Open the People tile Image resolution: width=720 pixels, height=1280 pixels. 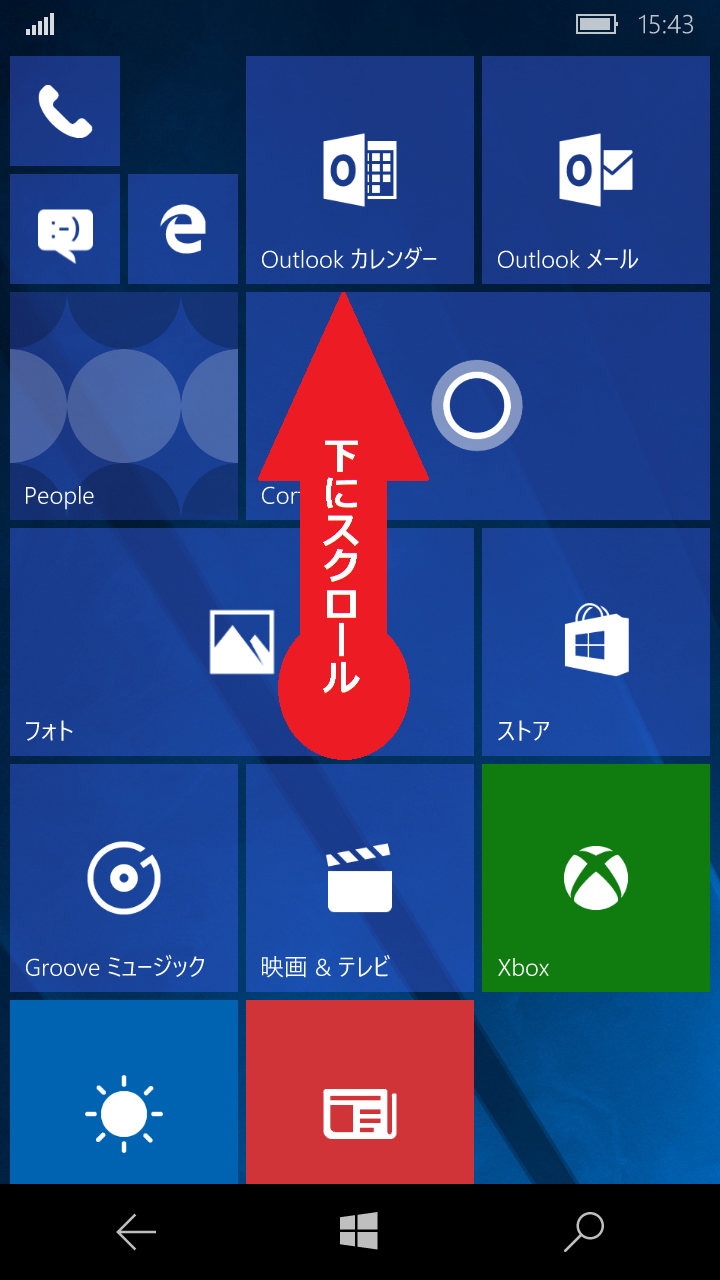pyautogui.click(x=123, y=405)
